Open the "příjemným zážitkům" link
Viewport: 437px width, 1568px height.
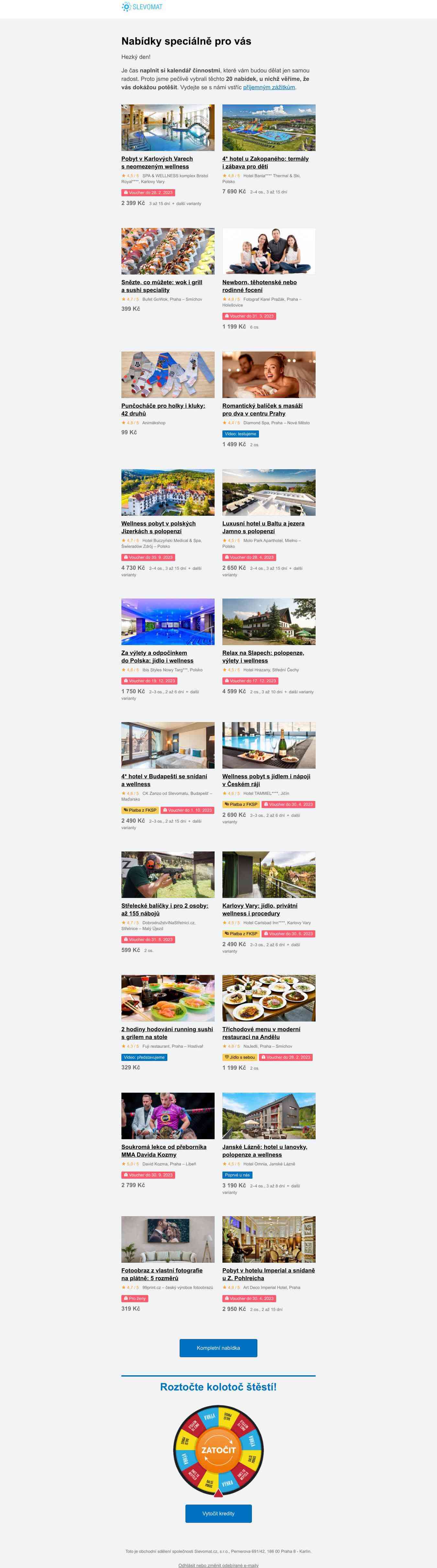[x=269, y=87]
